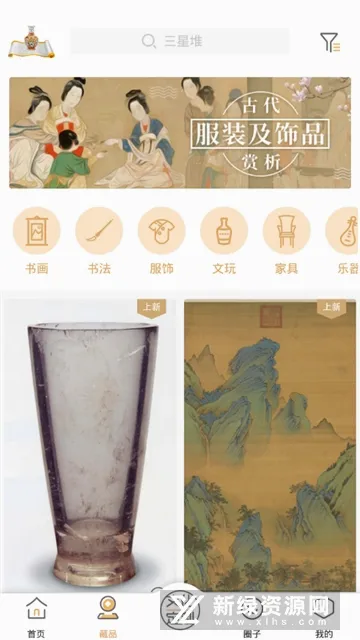Open the filter icon at top right
Image resolution: width=360 pixels, height=640 pixels.
point(330,42)
